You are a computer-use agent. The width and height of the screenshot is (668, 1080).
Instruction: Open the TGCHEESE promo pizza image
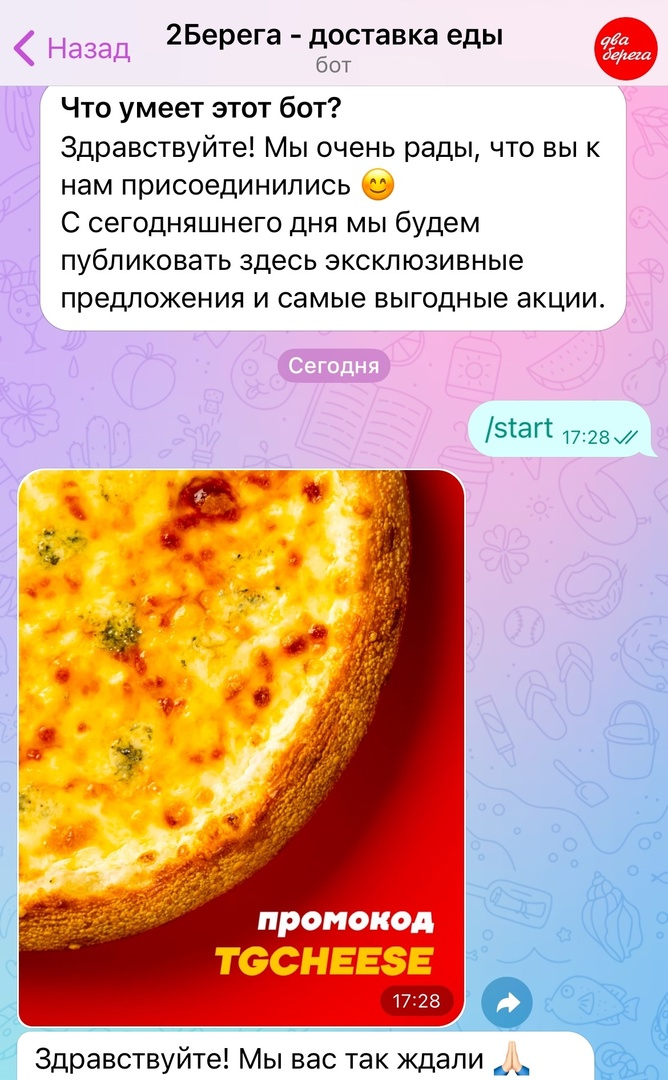pos(241,747)
